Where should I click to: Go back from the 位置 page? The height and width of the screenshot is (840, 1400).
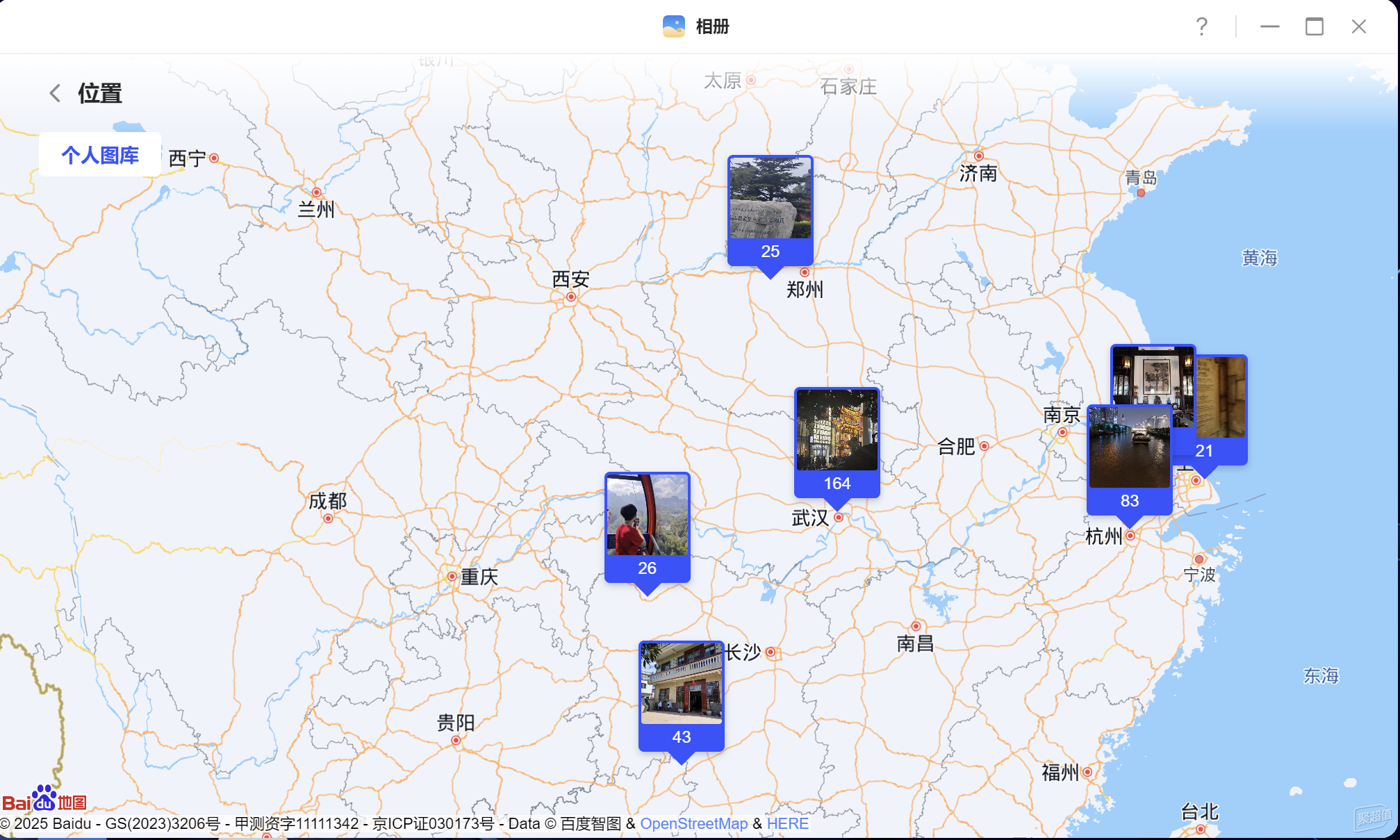[x=56, y=93]
